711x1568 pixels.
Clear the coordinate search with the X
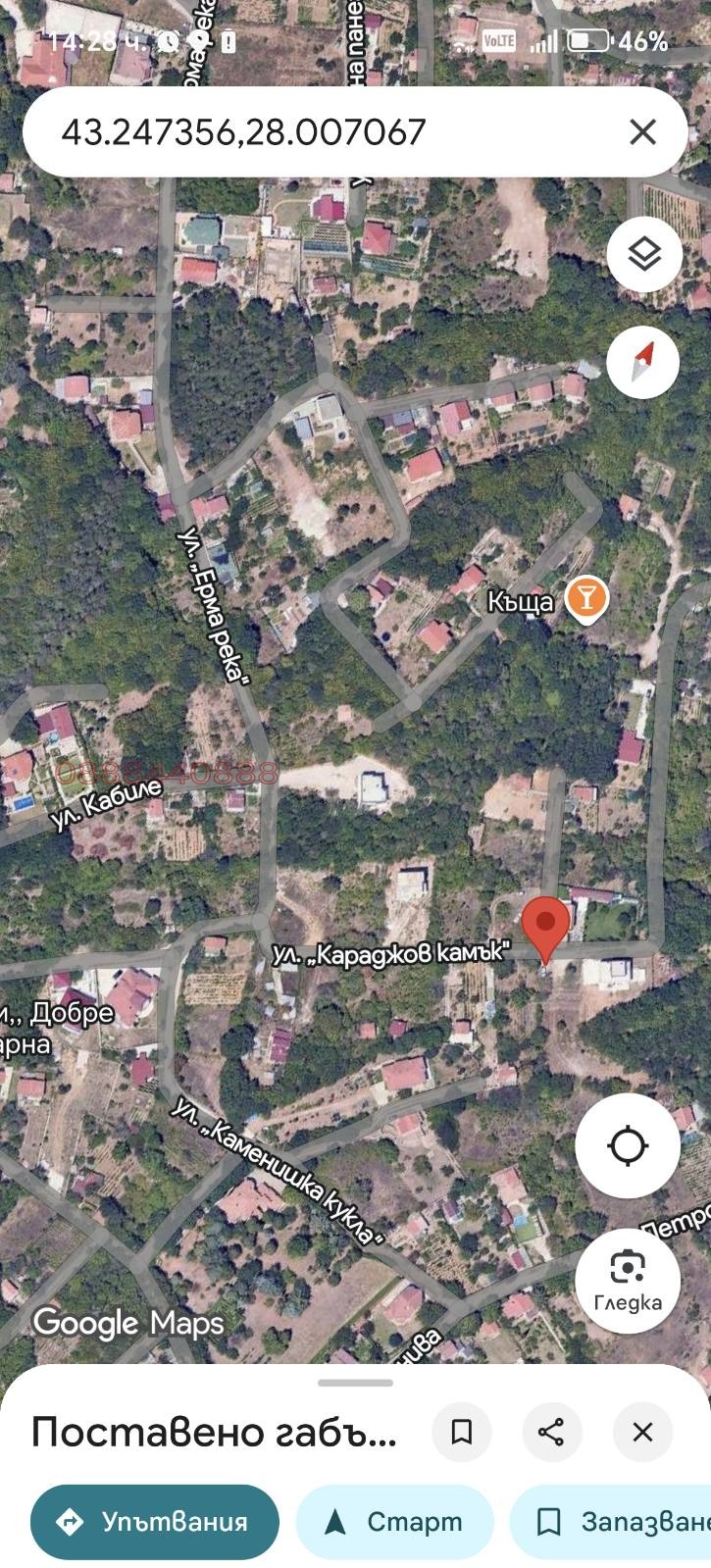coord(642,130)
